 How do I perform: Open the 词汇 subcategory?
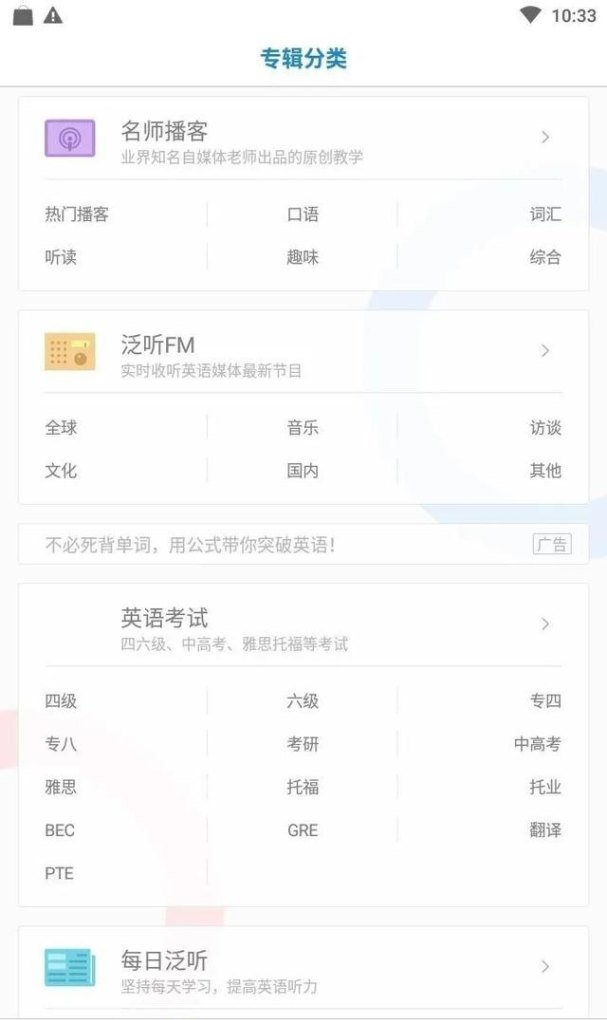[x=545, y=215]
